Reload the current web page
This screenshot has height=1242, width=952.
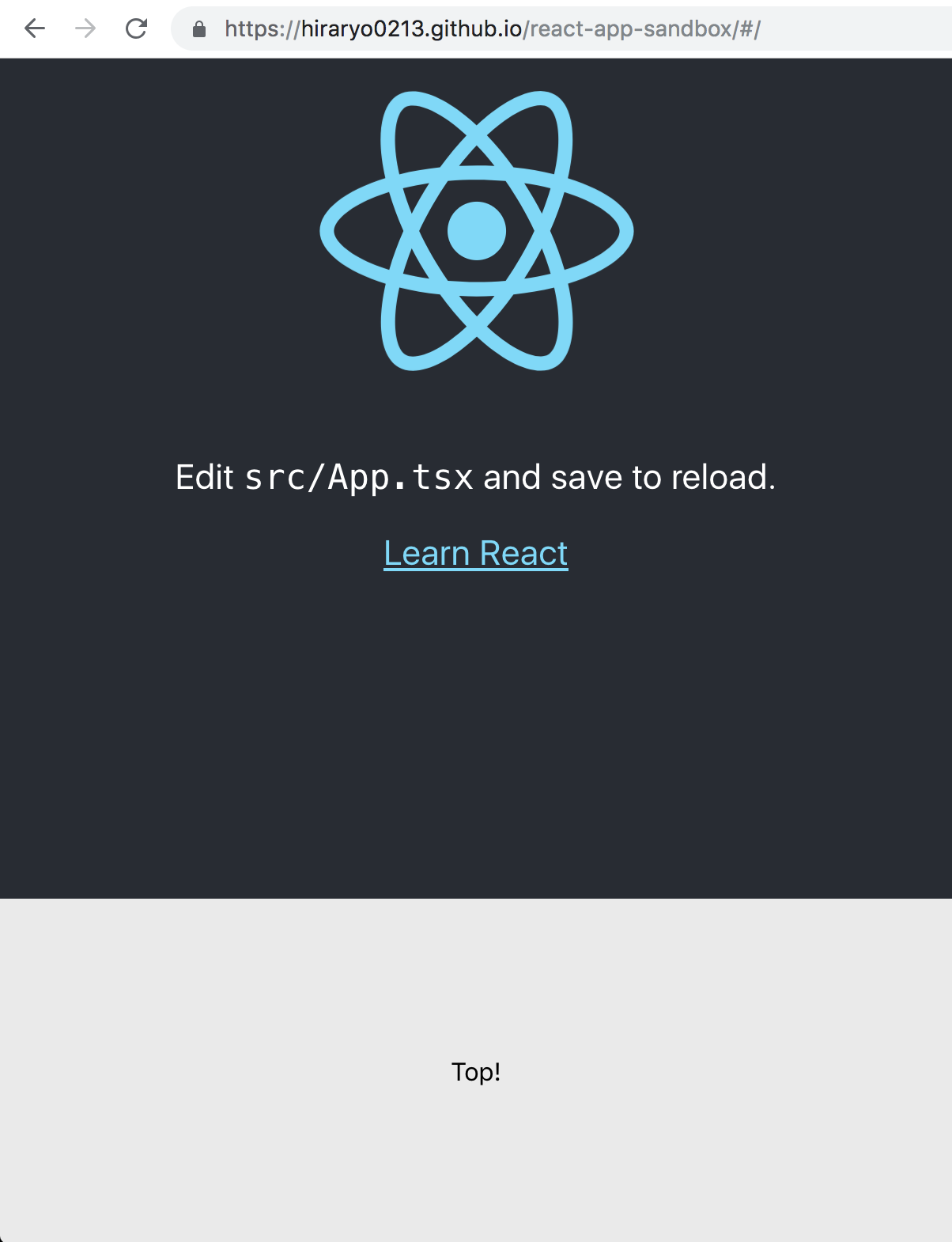pos(137,29)
